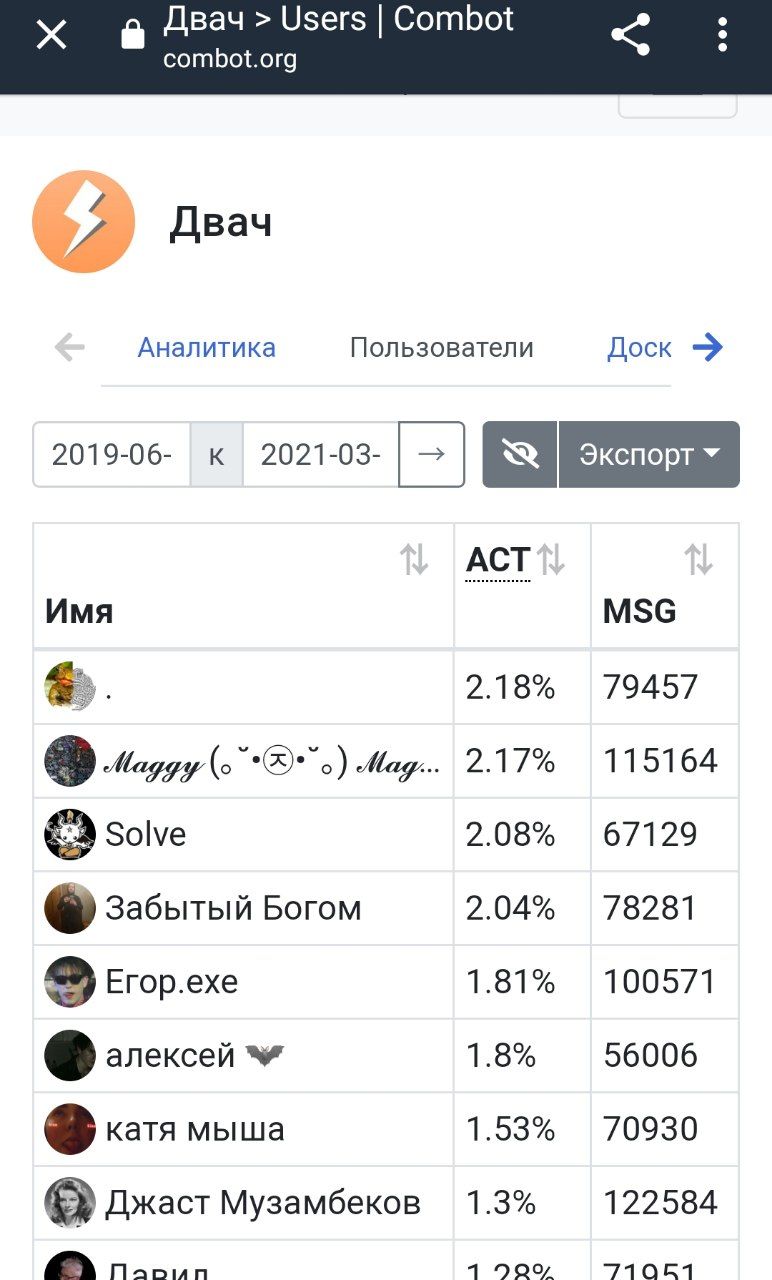Edit the end date 2021-03 field
The width and height of the screenshot is (772, 1280).
pos(321,454)
